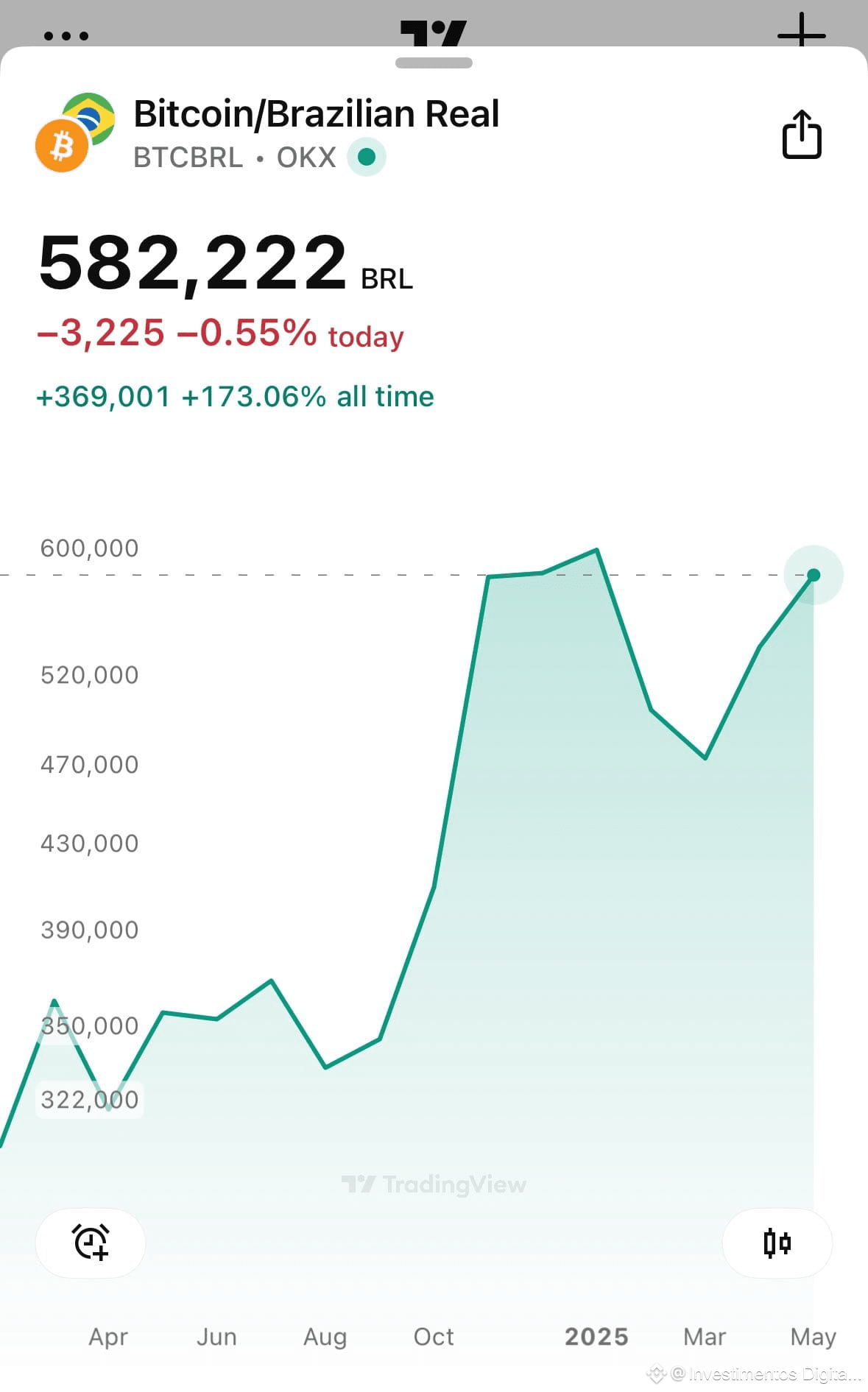Select the 2025 label on the timeline
This screenshot has width=868, height=1392.
point(597,1336)
